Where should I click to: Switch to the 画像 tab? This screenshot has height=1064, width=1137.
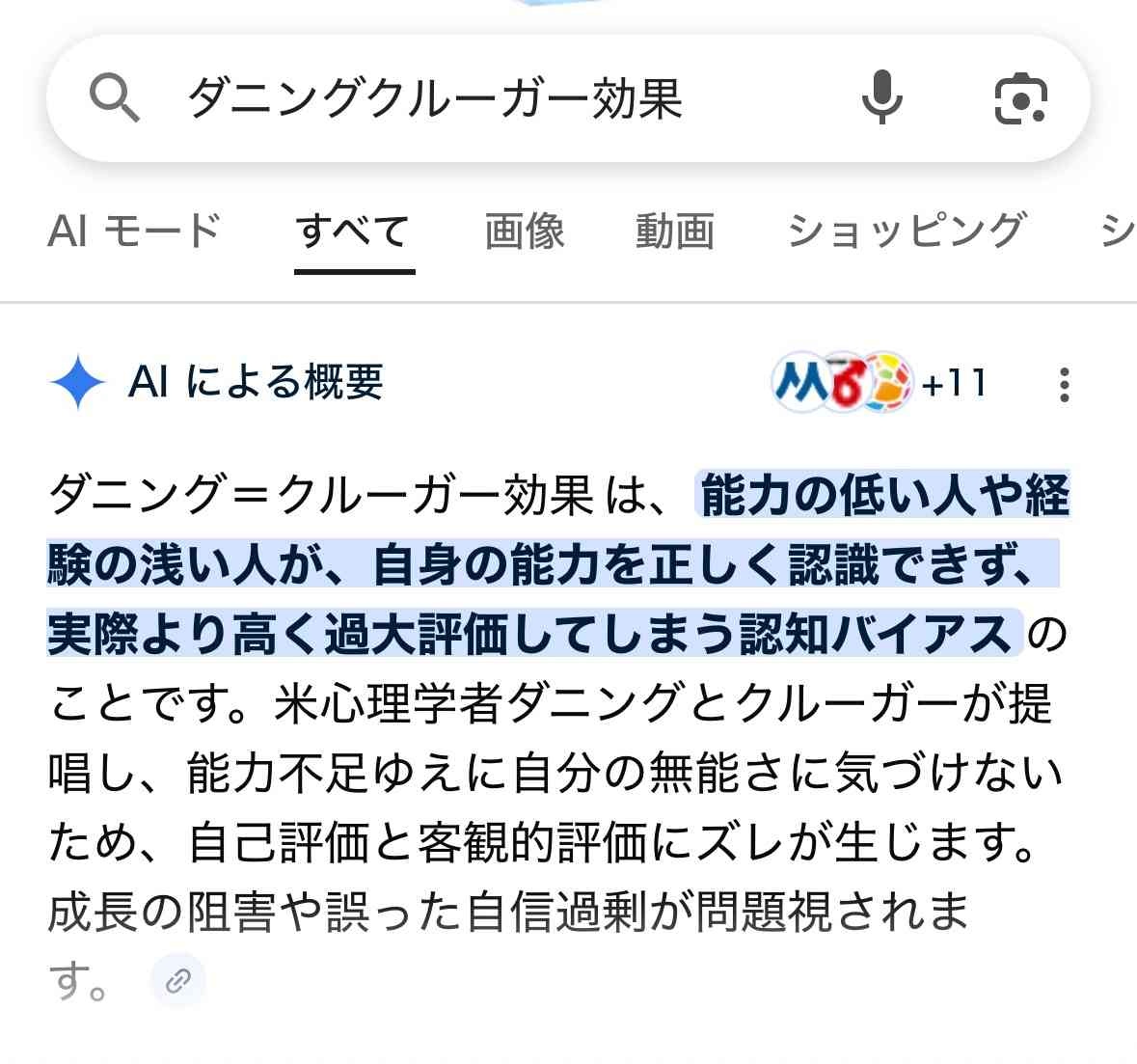pos(524,232)
